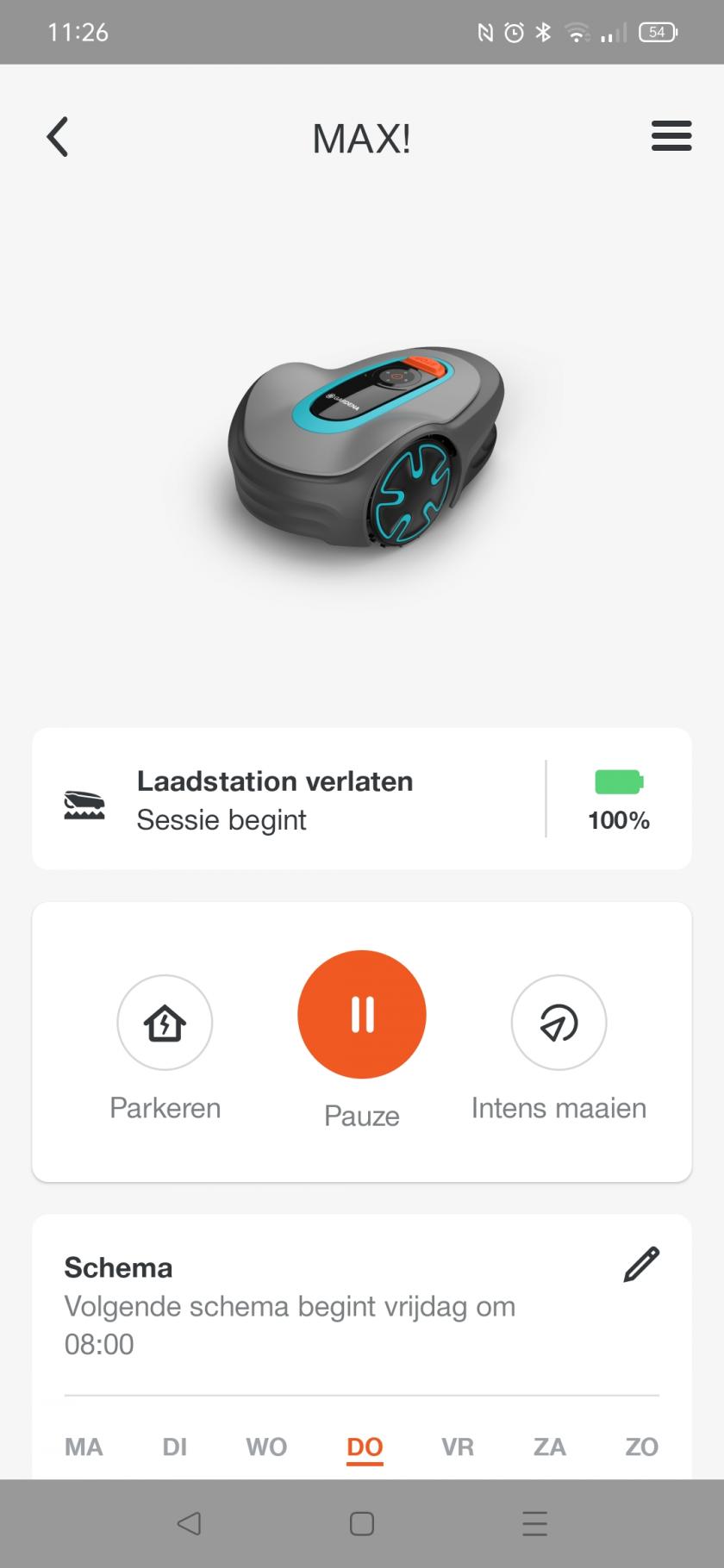Show the WO schedule
724x1568 pixels.
click(x=266, y=1447)
